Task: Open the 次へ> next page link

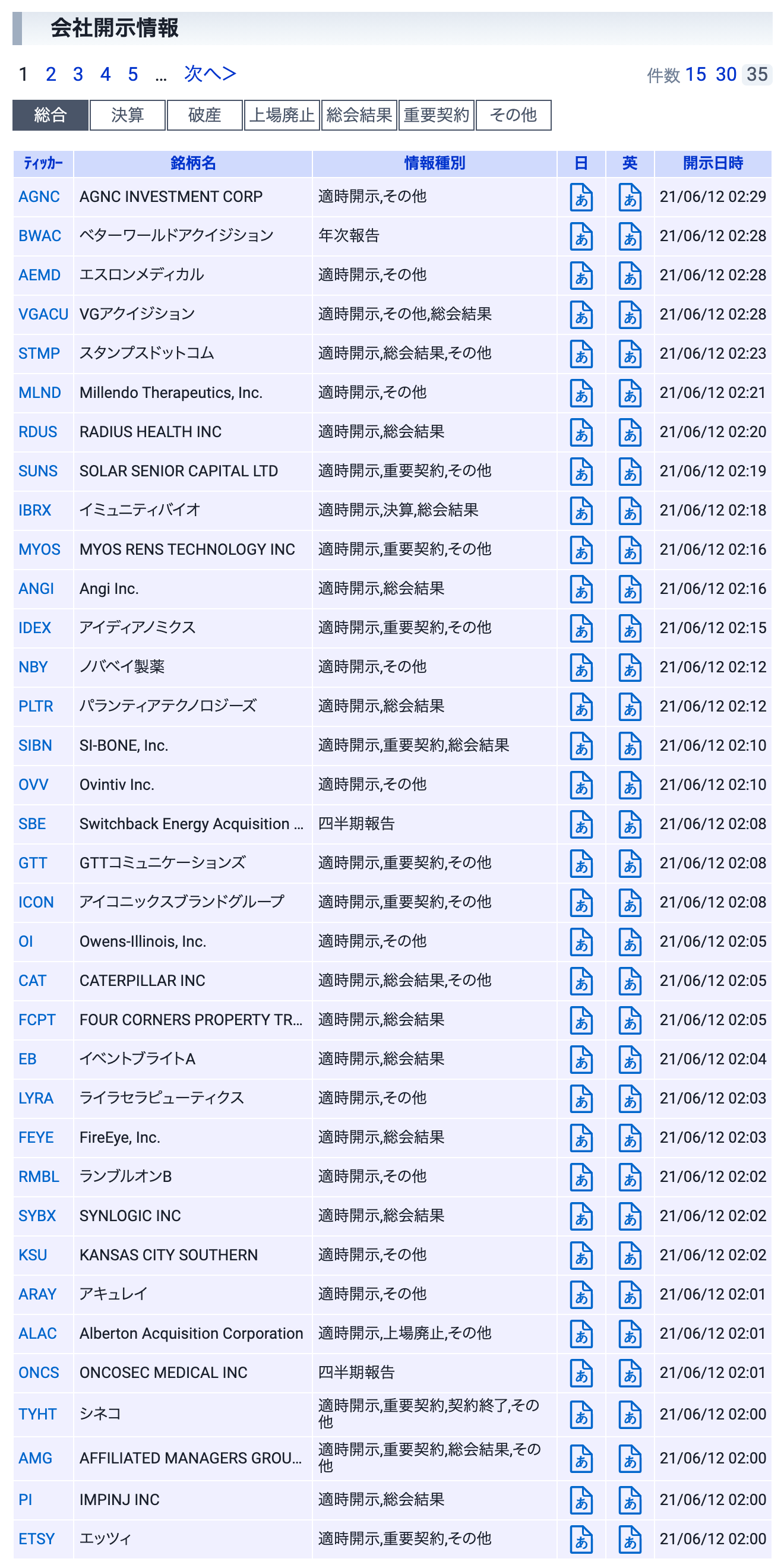Action: coord(210,74)
